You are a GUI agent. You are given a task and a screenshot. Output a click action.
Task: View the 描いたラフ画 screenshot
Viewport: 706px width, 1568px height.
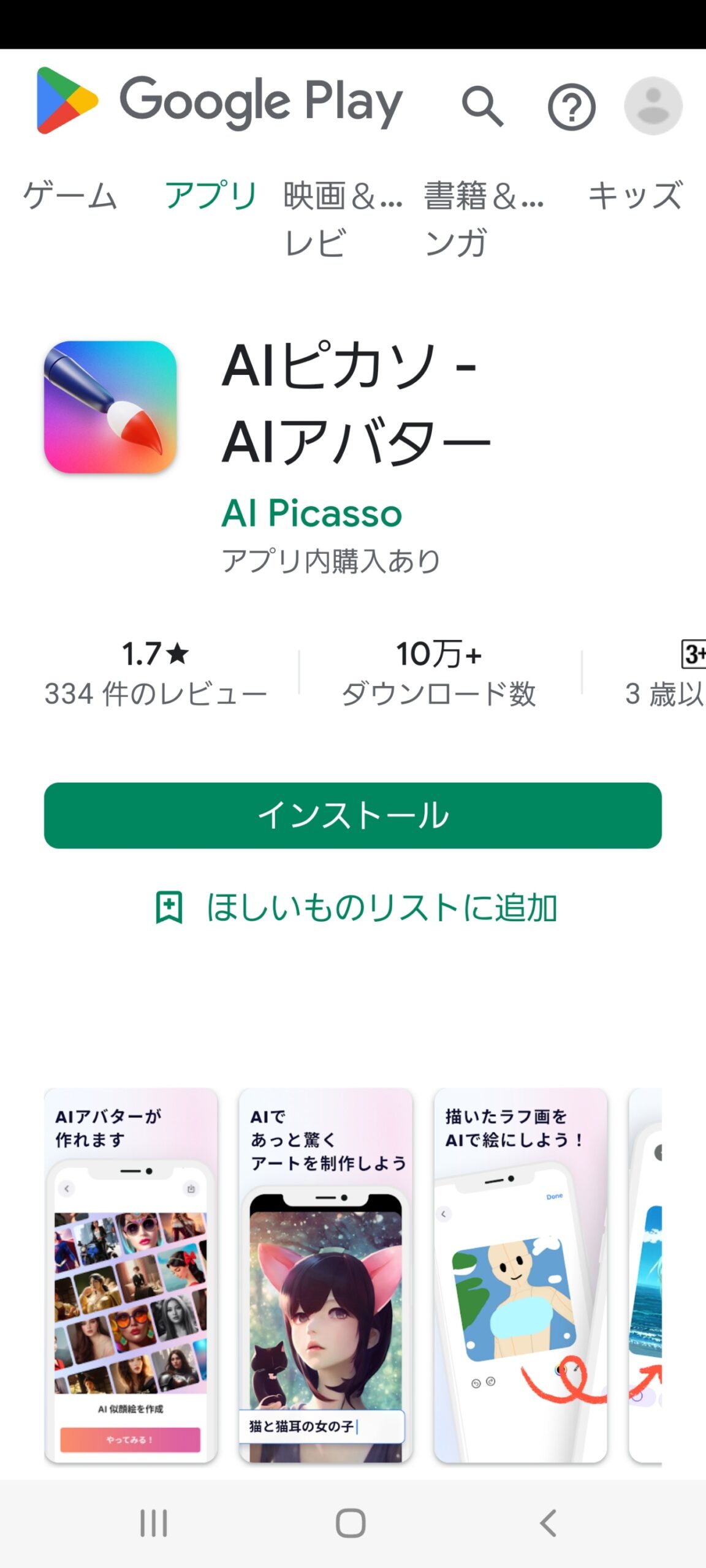(x=520, y=1275)
